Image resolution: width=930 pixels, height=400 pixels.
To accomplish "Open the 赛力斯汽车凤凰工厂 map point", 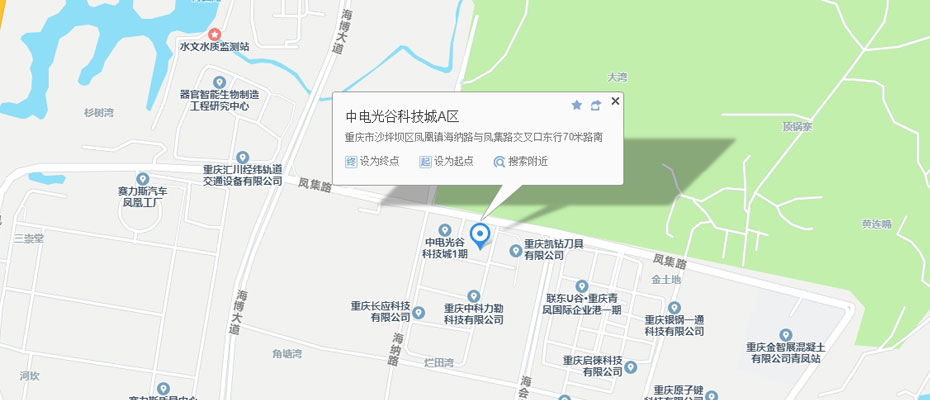I will coord(143,178).
